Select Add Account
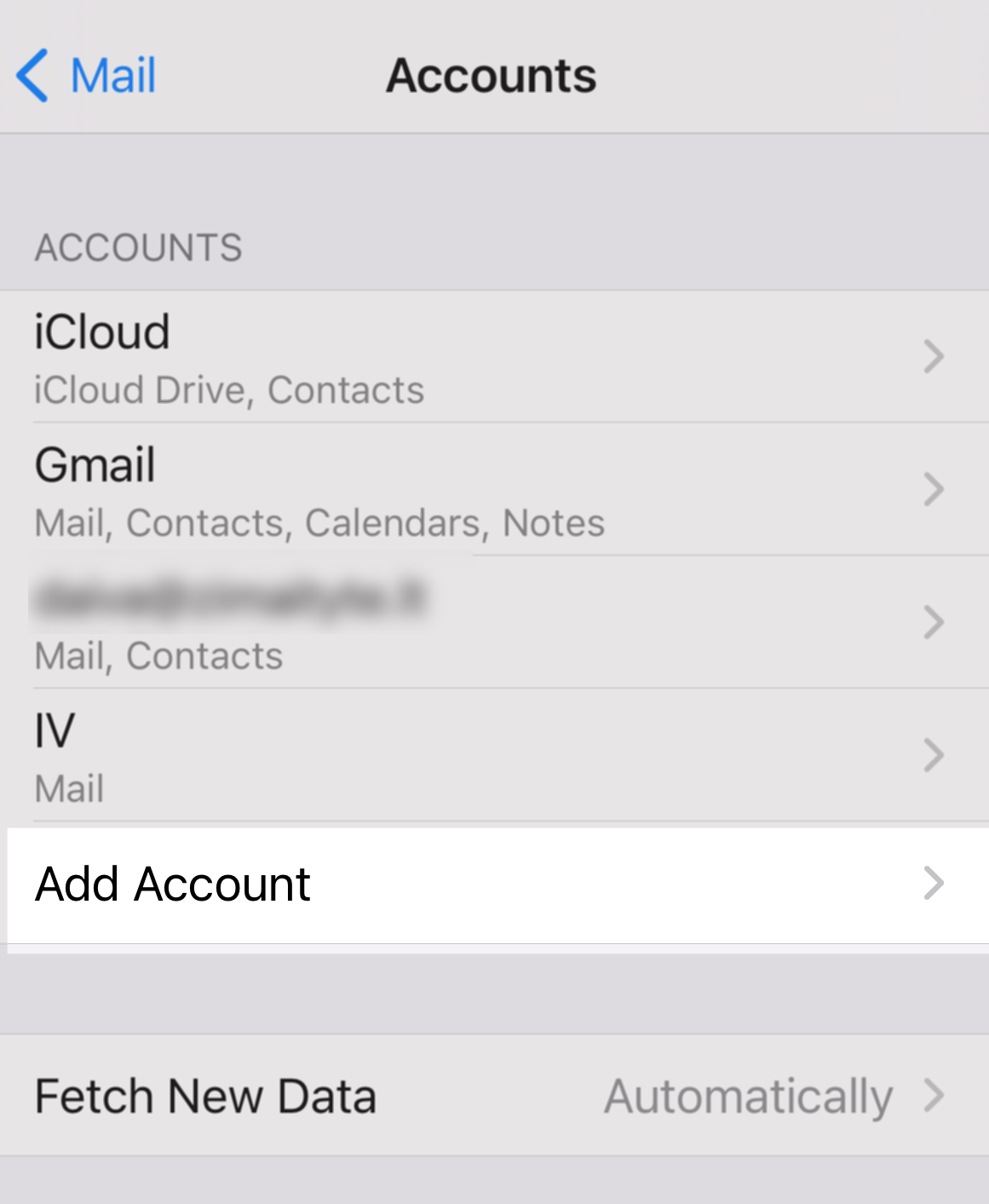Screen dimensions: 989x1204 click(x=494, y=884)
